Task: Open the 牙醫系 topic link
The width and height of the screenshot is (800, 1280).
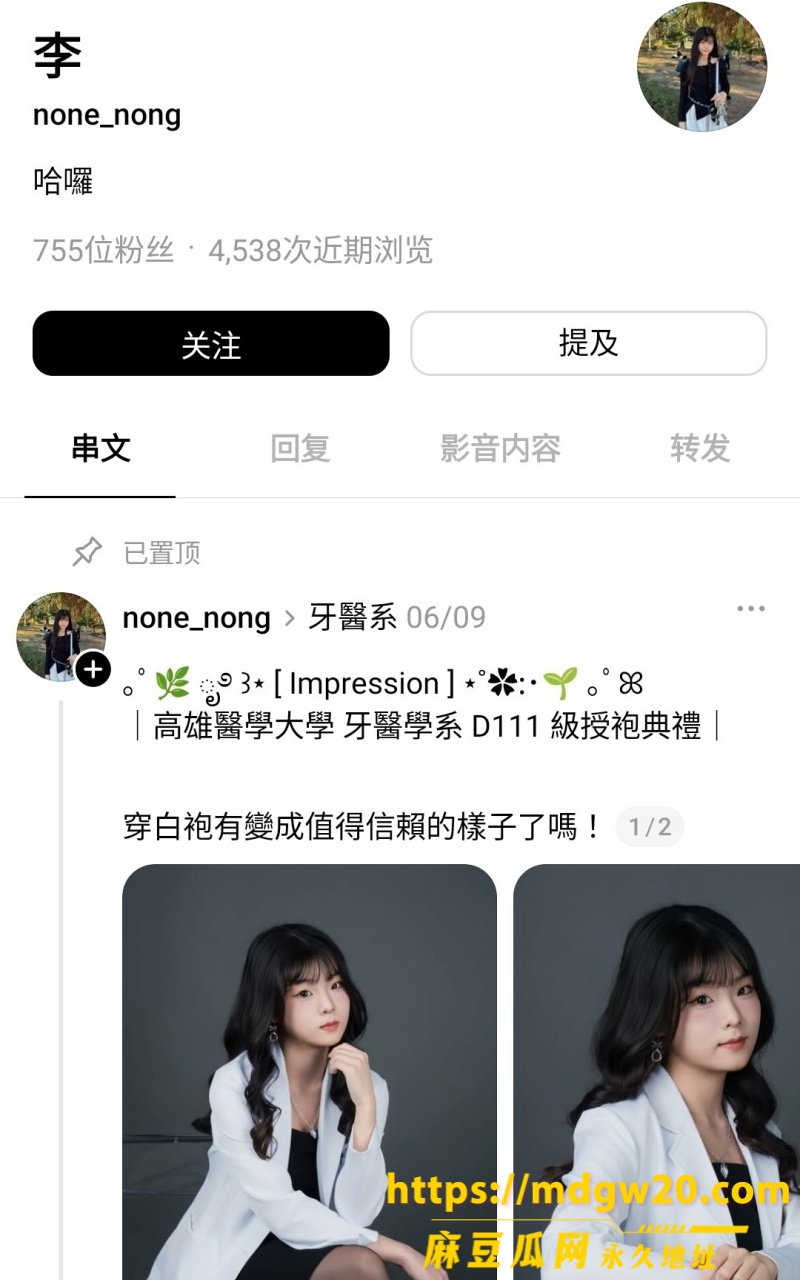Action: [x=353, y=617]
